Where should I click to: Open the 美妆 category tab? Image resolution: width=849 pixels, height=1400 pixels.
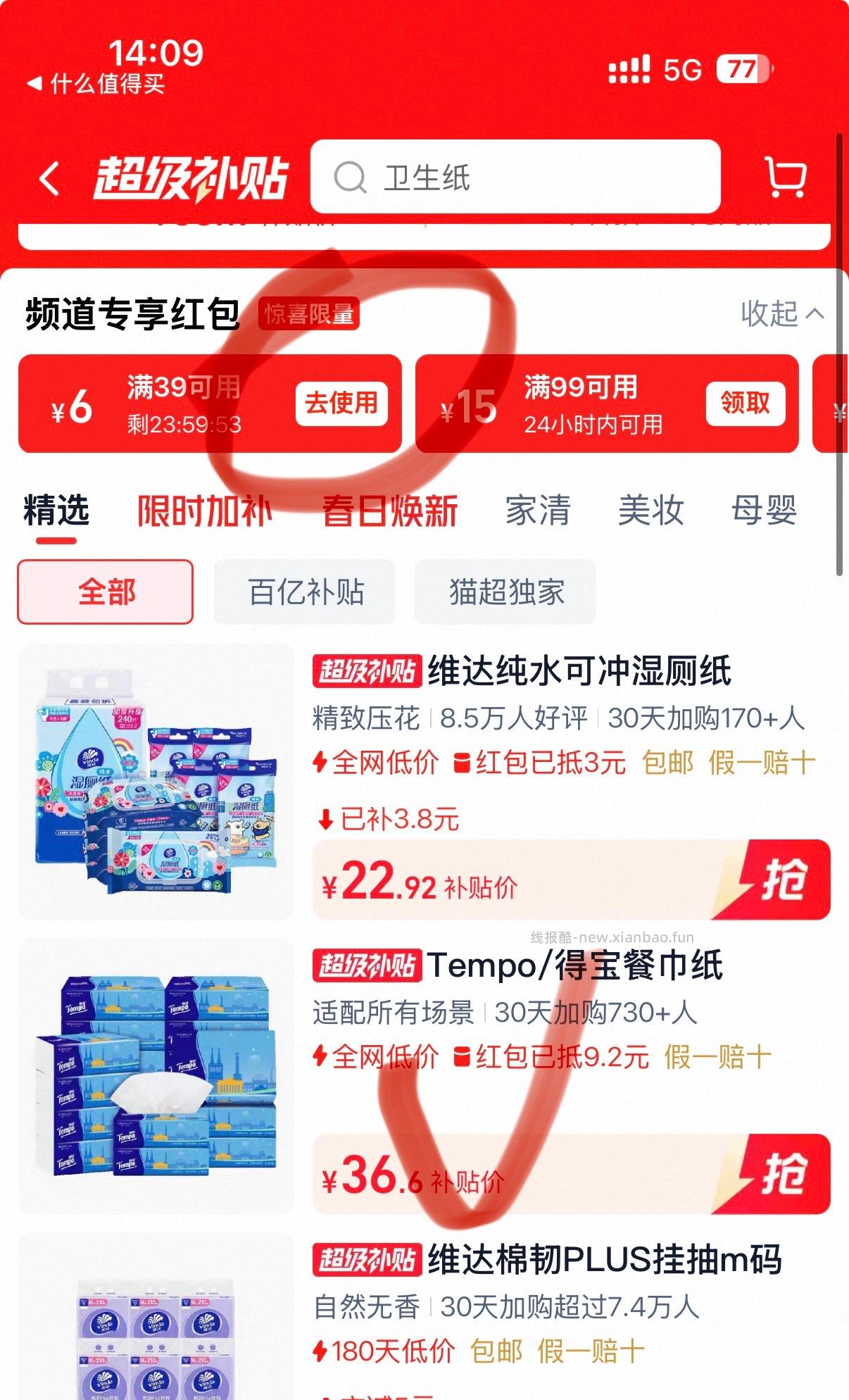tap(650, 511)
